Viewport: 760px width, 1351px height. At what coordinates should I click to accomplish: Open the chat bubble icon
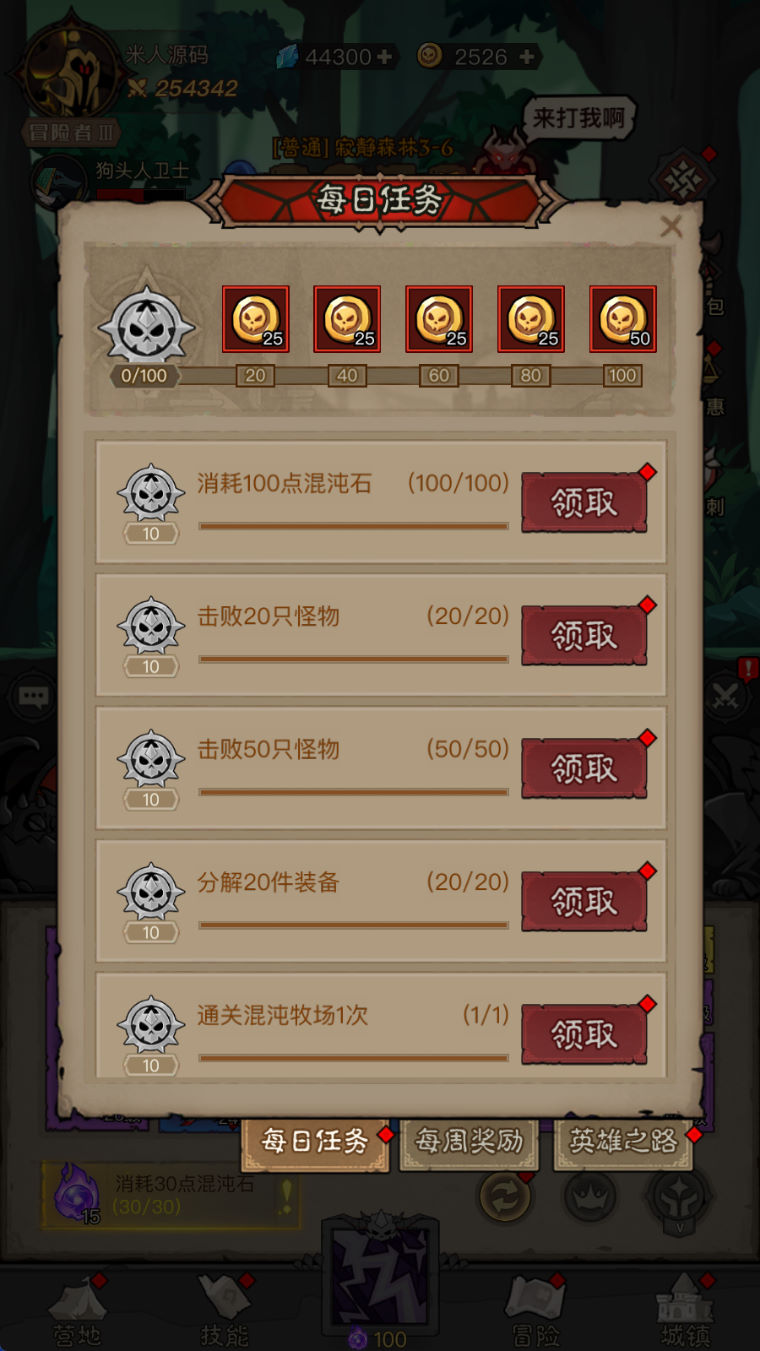coord(34,697)
